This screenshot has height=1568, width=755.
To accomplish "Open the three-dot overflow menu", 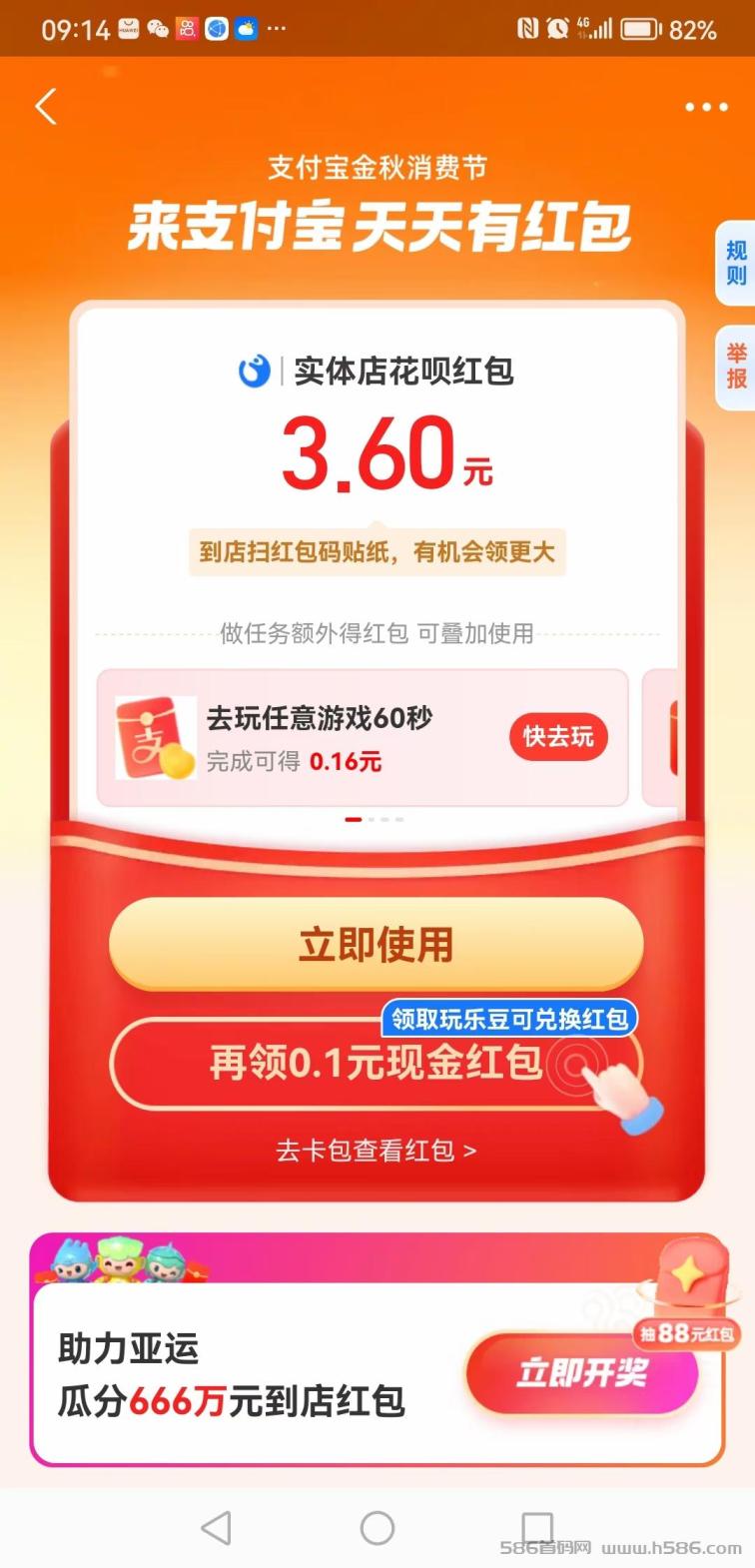I will 706,107.
